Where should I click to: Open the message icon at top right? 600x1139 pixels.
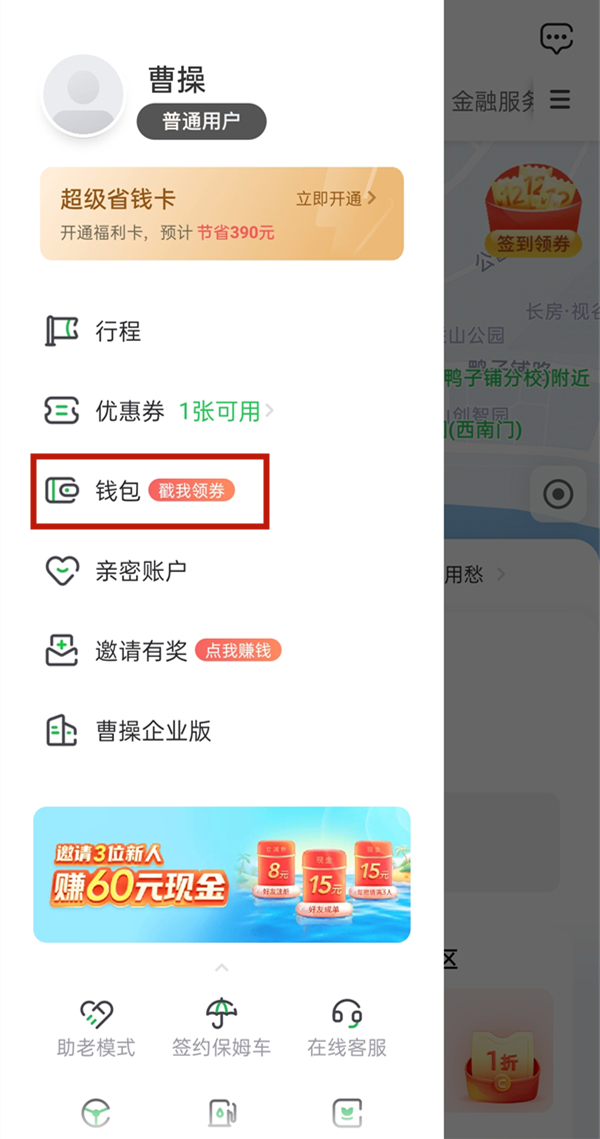[x=556, y=39]
